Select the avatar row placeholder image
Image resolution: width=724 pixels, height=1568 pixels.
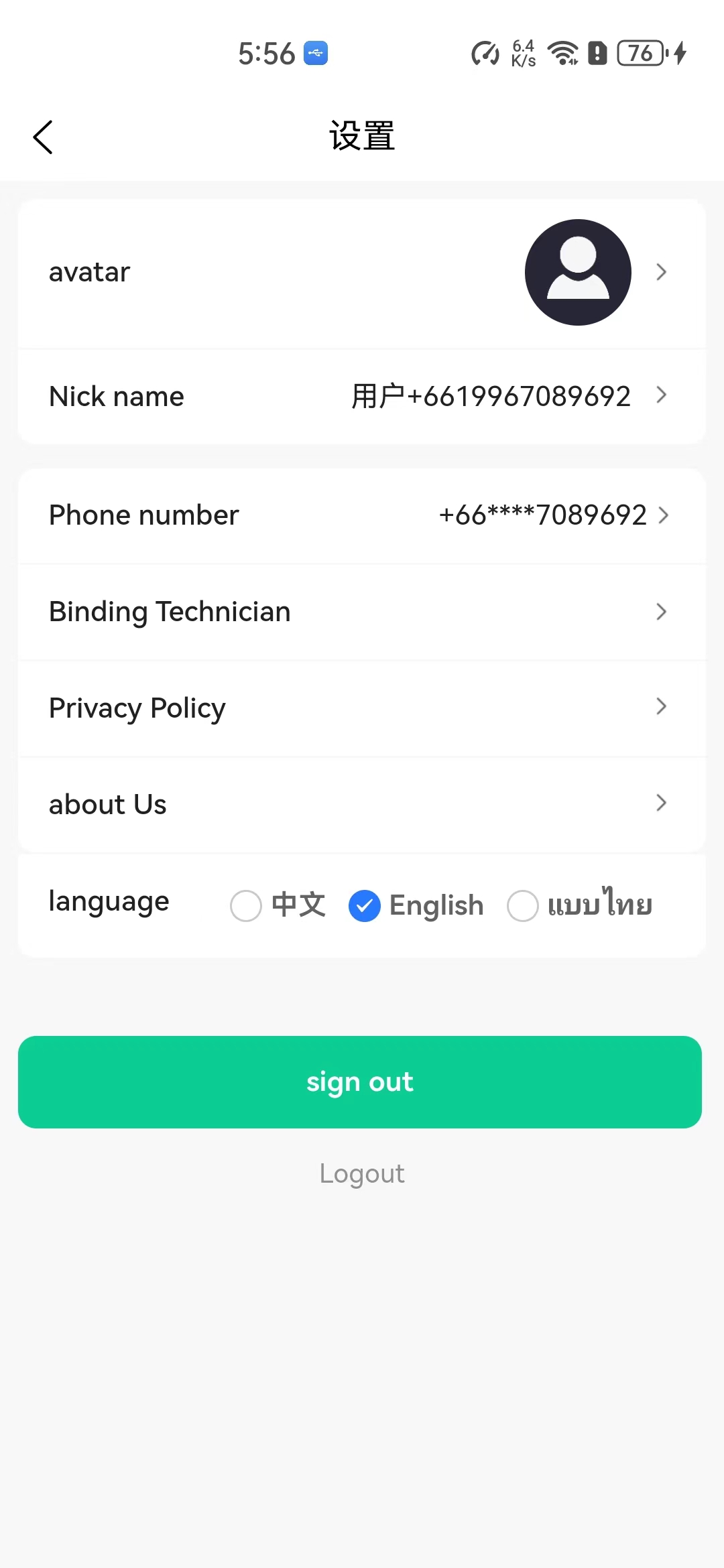coord(577,271)
